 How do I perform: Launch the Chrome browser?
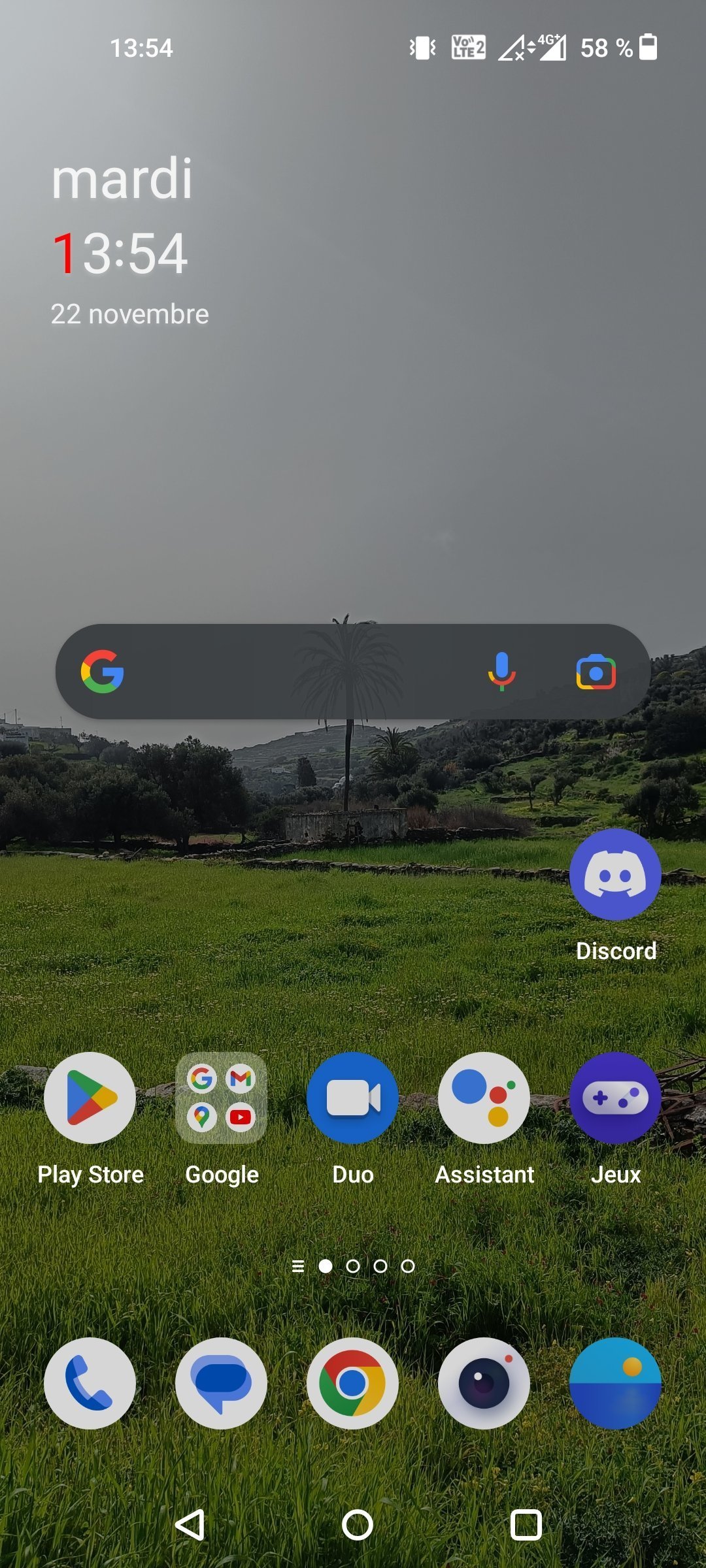352,1383
